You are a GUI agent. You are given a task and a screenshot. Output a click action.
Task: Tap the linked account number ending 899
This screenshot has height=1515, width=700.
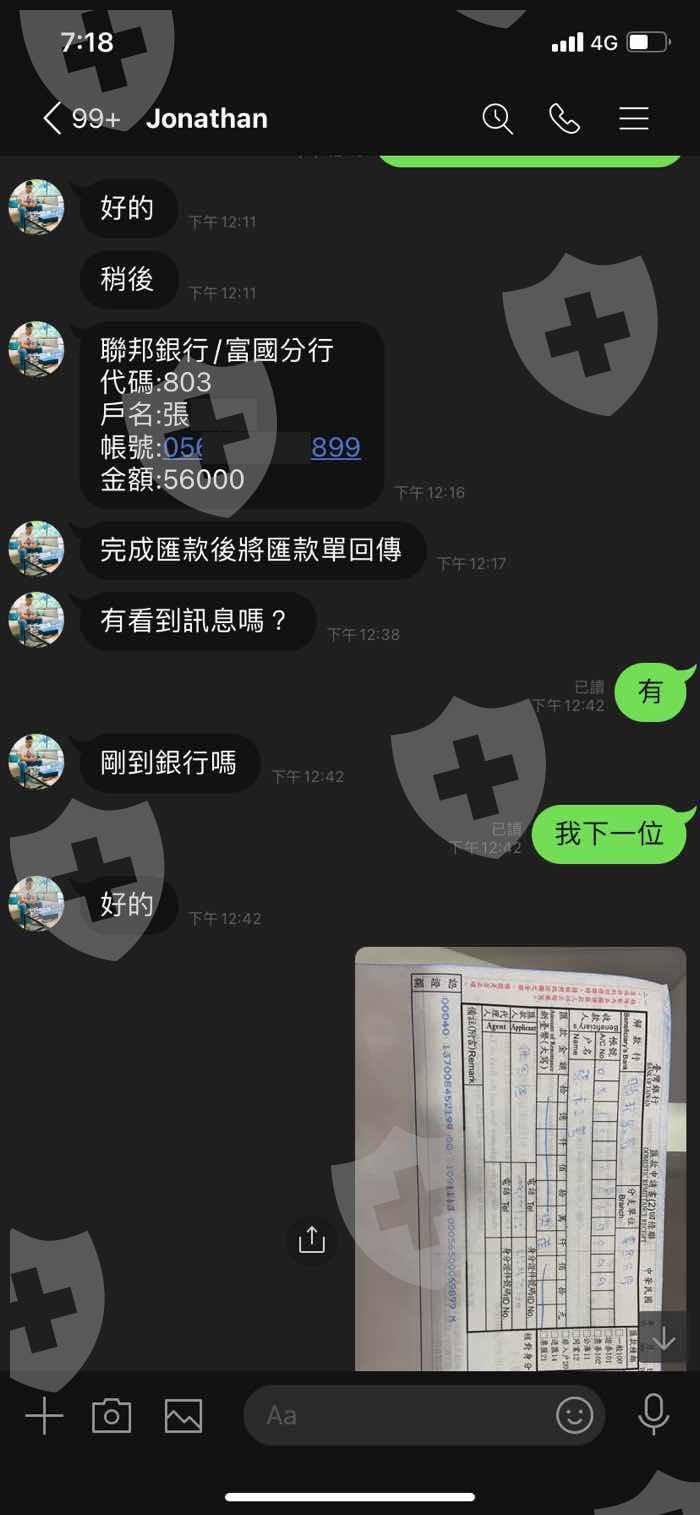coord(262,447)
